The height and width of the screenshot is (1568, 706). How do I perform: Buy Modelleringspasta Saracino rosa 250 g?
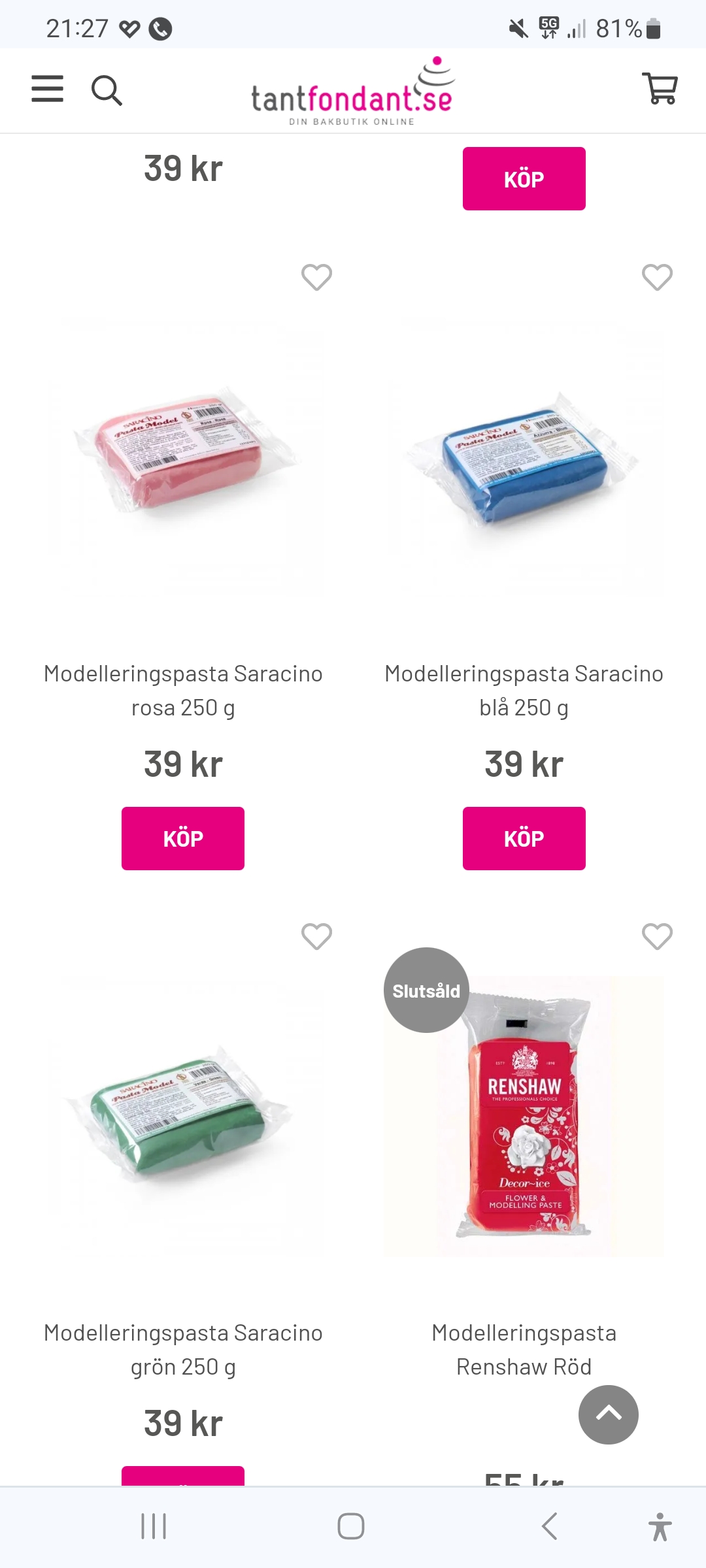click(x=183, y=838)
